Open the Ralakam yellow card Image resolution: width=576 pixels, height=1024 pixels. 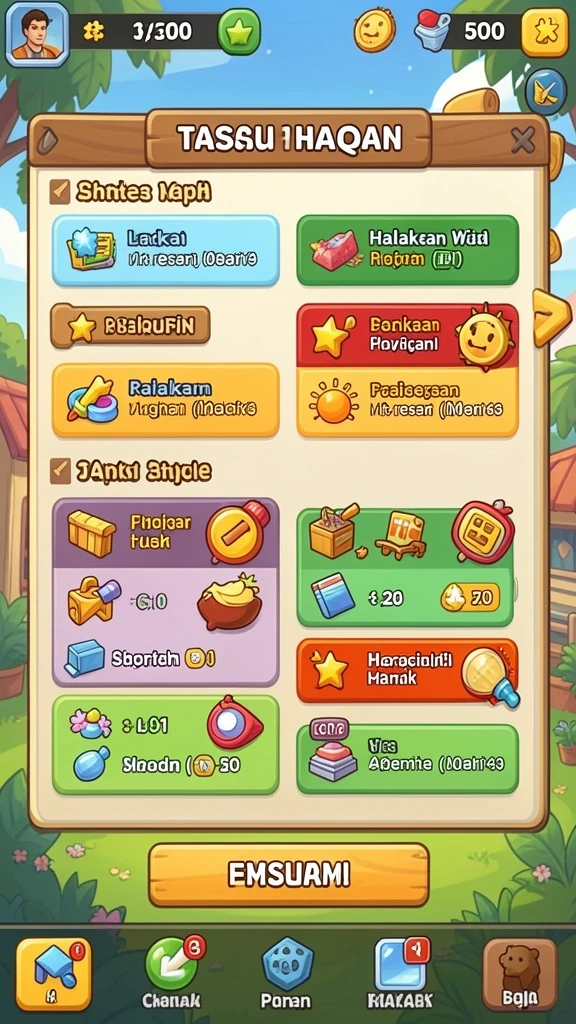click(166, 400)
